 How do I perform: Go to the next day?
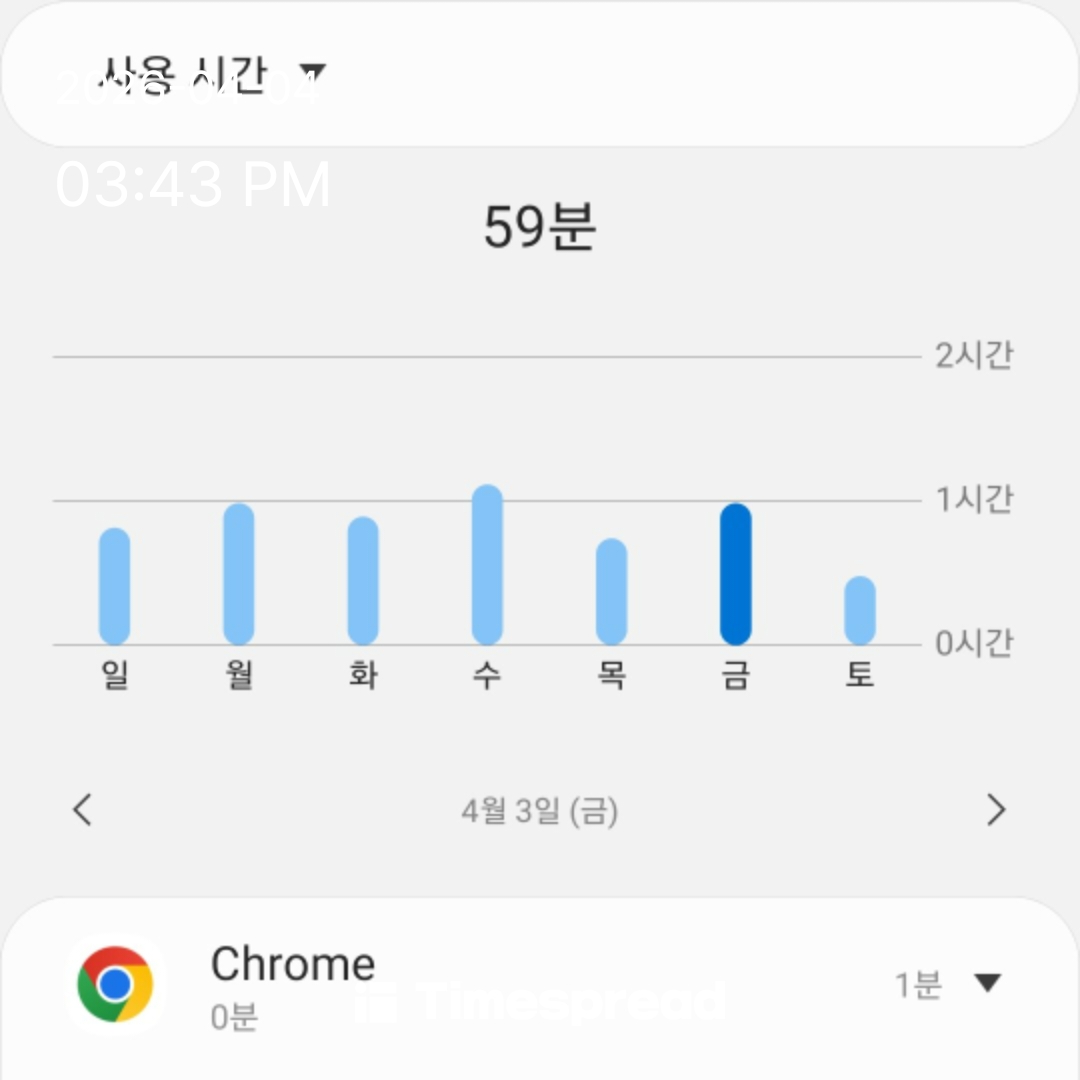pyautogui.click(x=995, y=809)
